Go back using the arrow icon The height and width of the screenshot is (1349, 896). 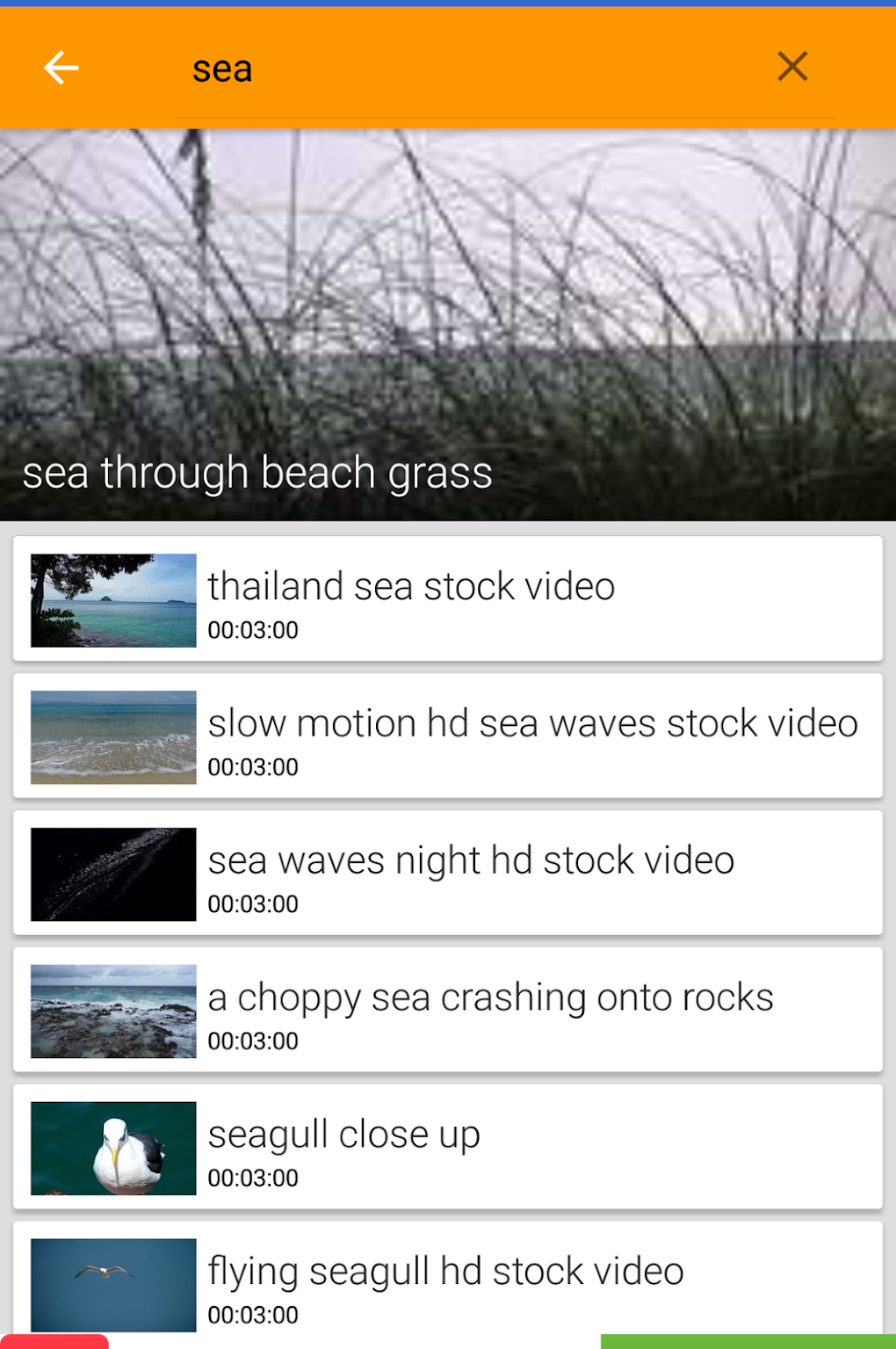[58, 66]
